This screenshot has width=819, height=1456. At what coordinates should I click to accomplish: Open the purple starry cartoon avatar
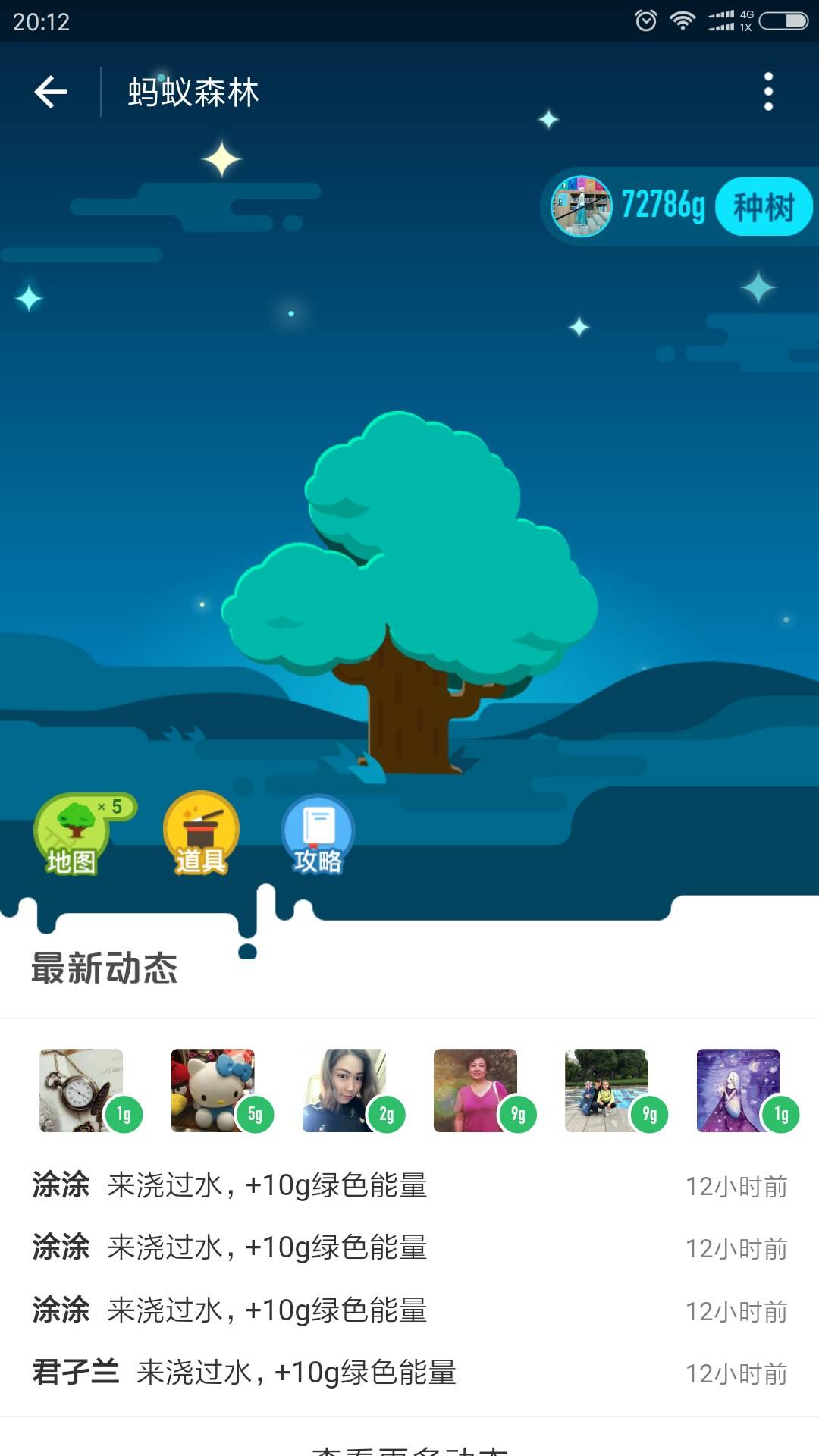coord(739,1090)
